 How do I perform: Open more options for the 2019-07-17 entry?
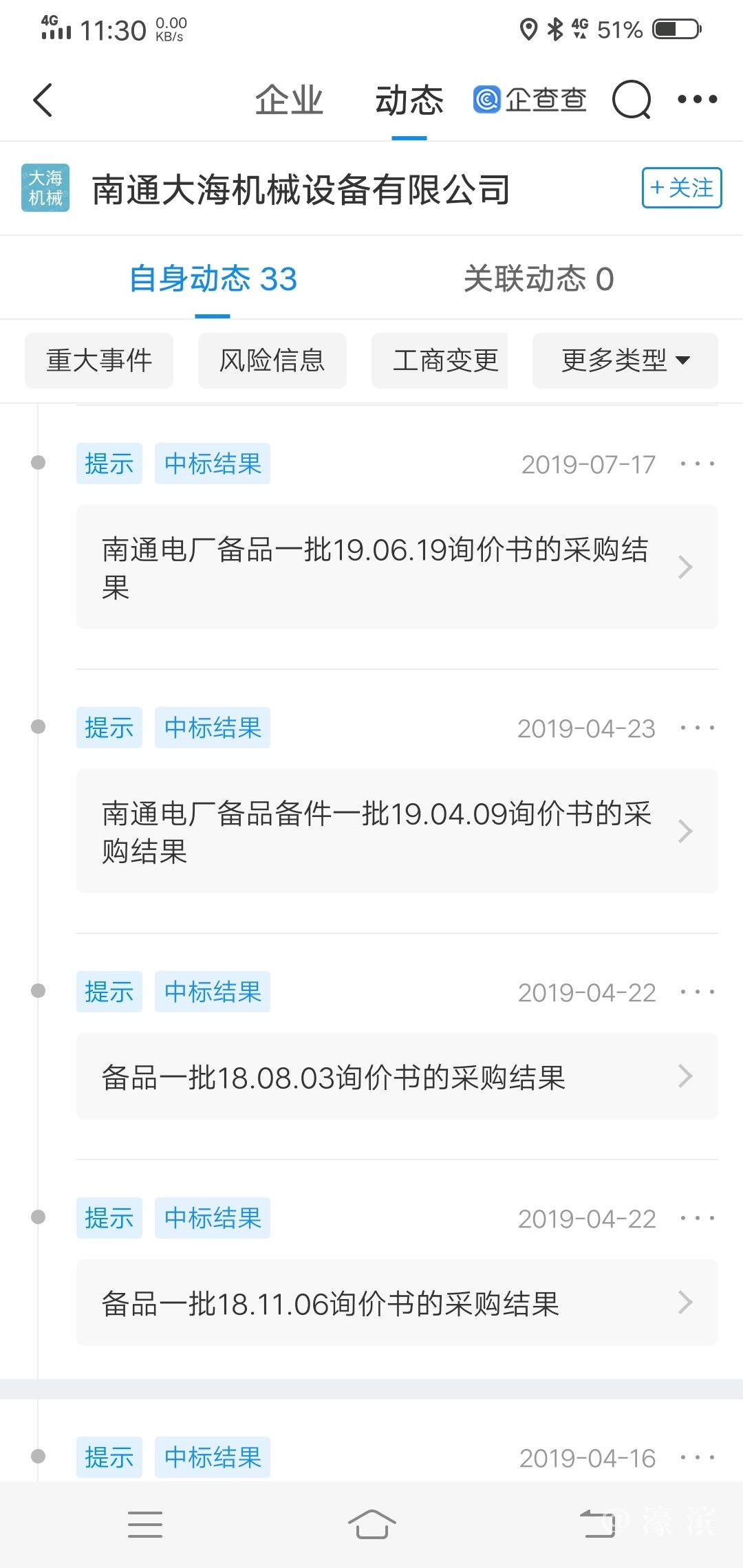click(x=697, y=464)
